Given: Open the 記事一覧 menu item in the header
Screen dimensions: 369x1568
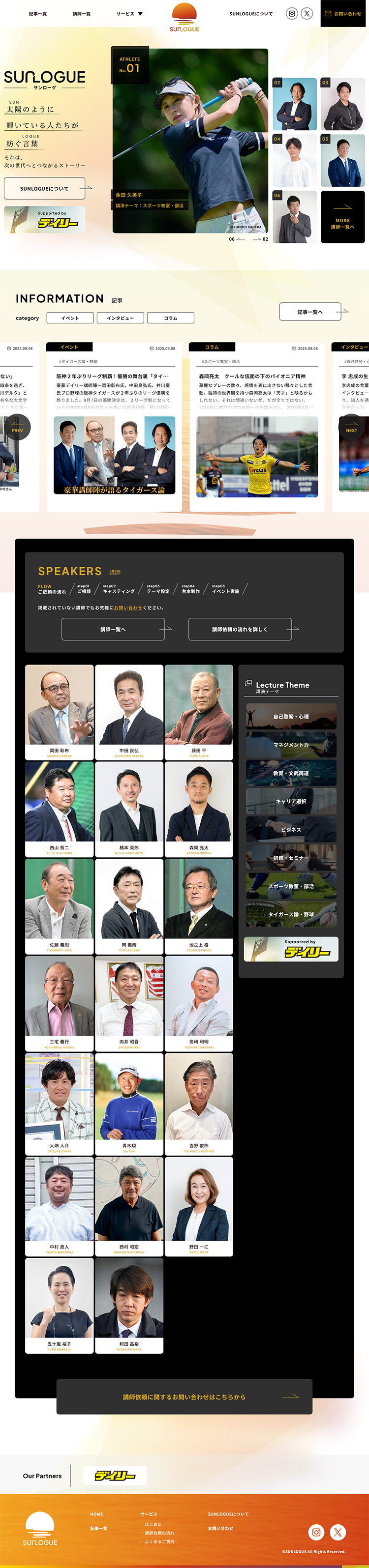Looking at the screenshot, I should tap(38, 13).
